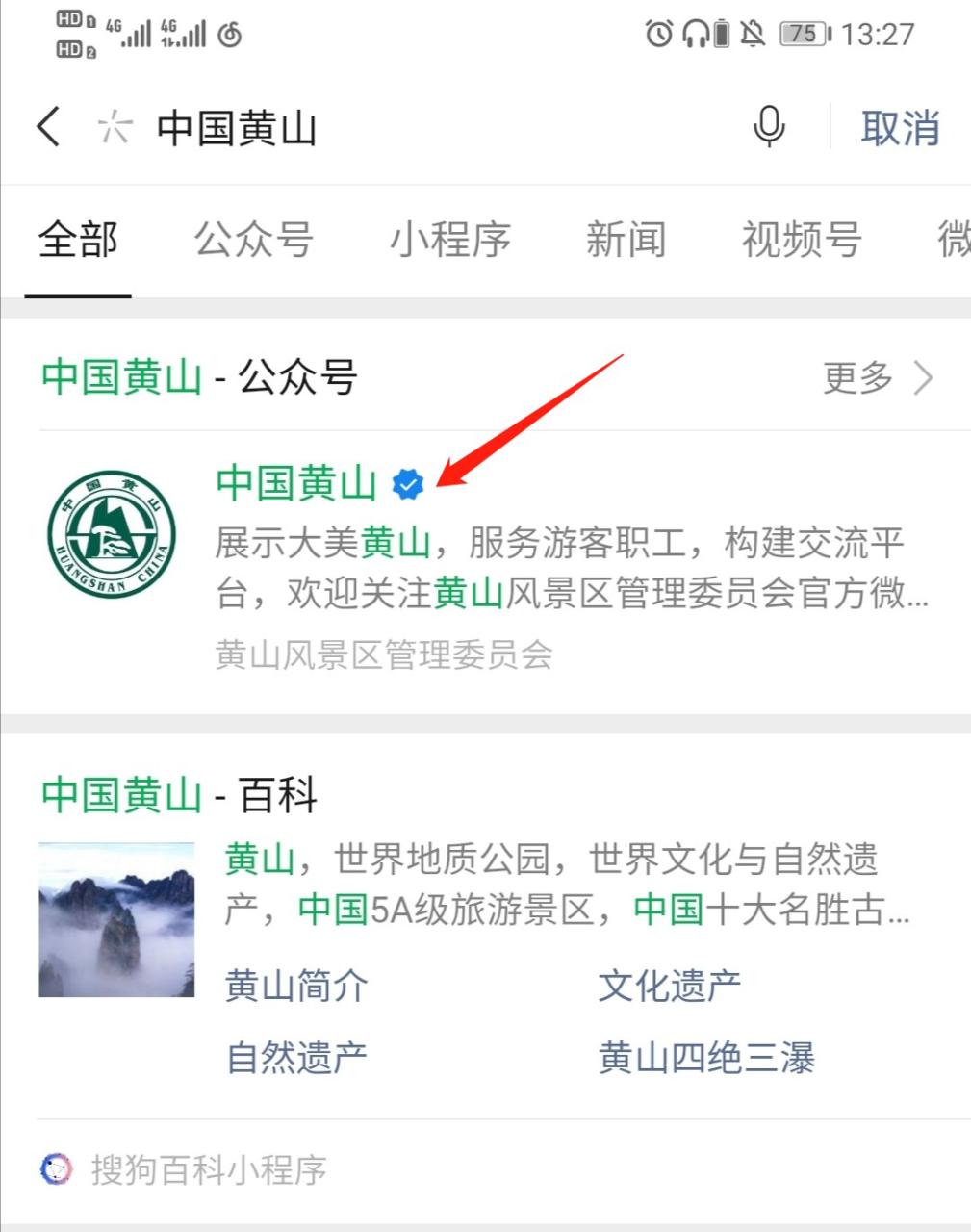Open 搜狗百科小程序
This screenshot has height=1232, width=971.
208,1170
